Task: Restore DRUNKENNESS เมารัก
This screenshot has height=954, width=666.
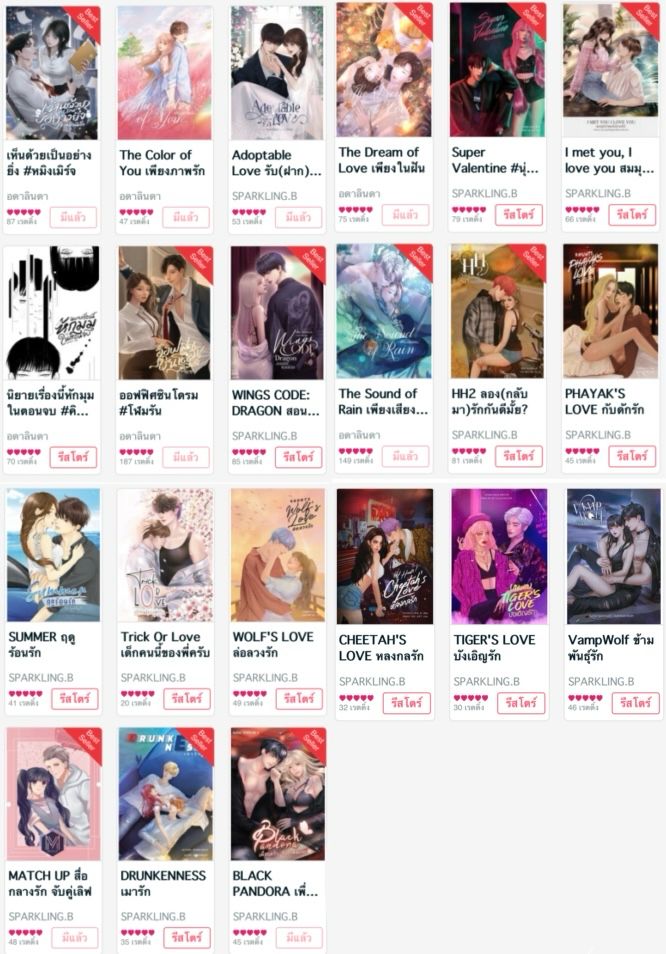Action: pos(187,938)
